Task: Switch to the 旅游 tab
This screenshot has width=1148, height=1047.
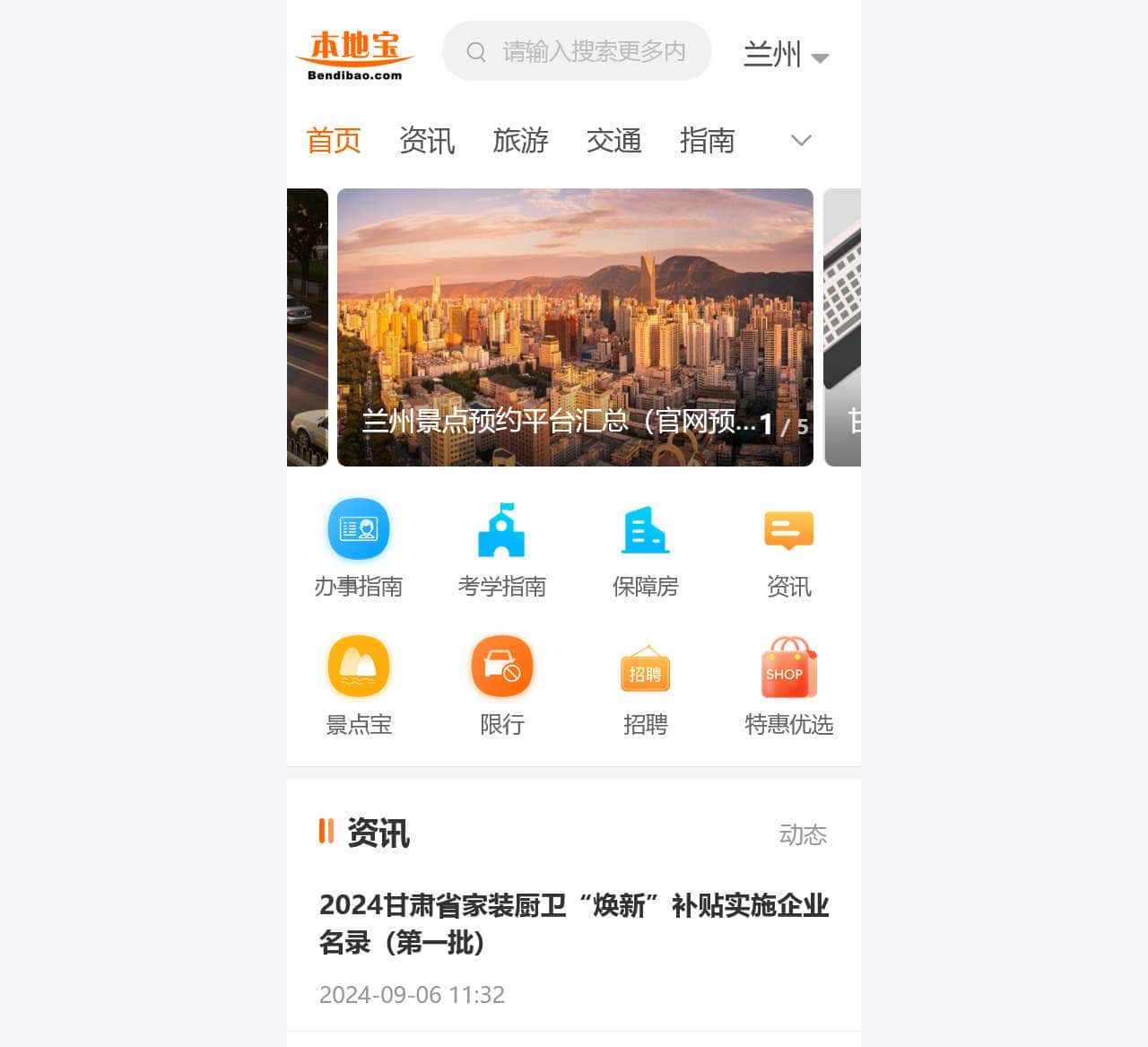Action: click(x=520, y=141)
